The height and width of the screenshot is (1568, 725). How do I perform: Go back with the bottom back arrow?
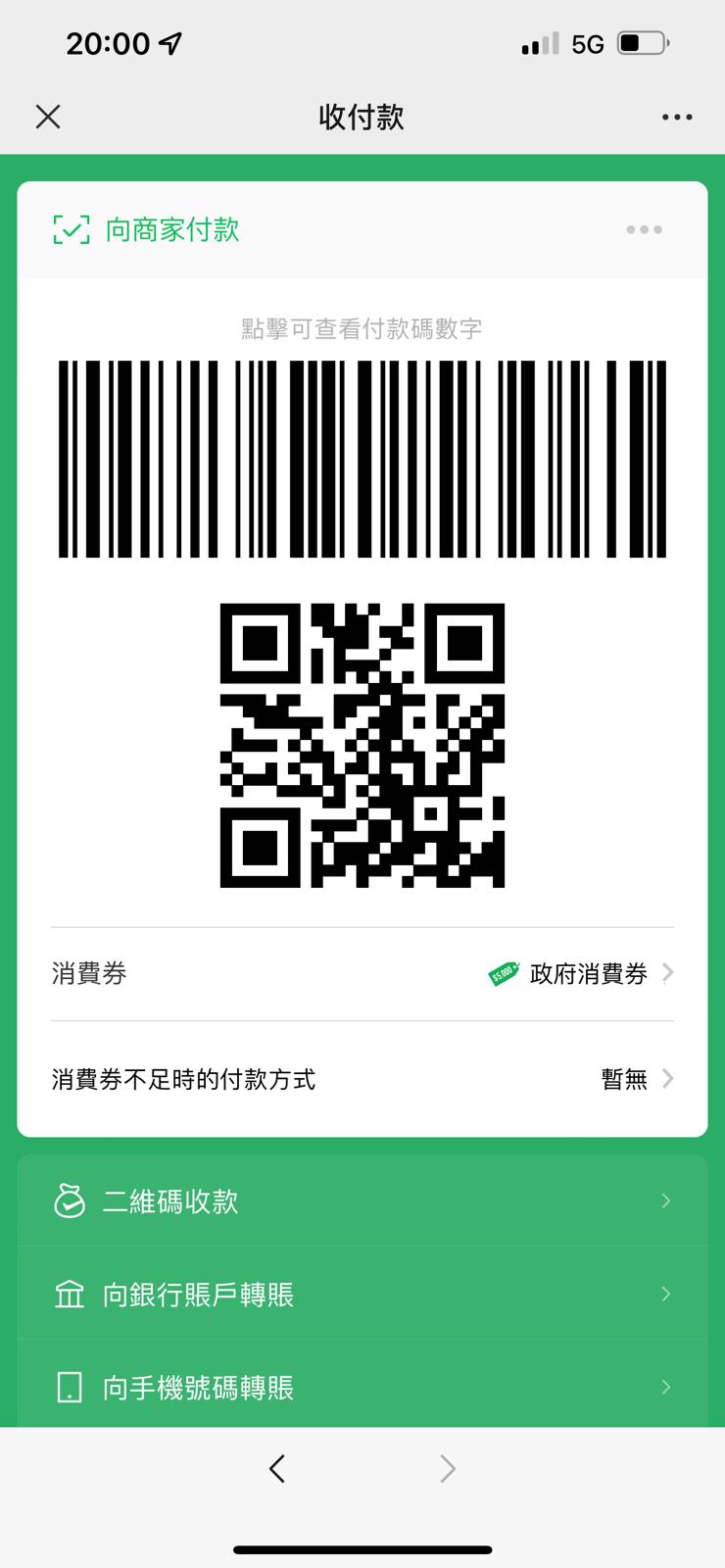[277, 1468]
